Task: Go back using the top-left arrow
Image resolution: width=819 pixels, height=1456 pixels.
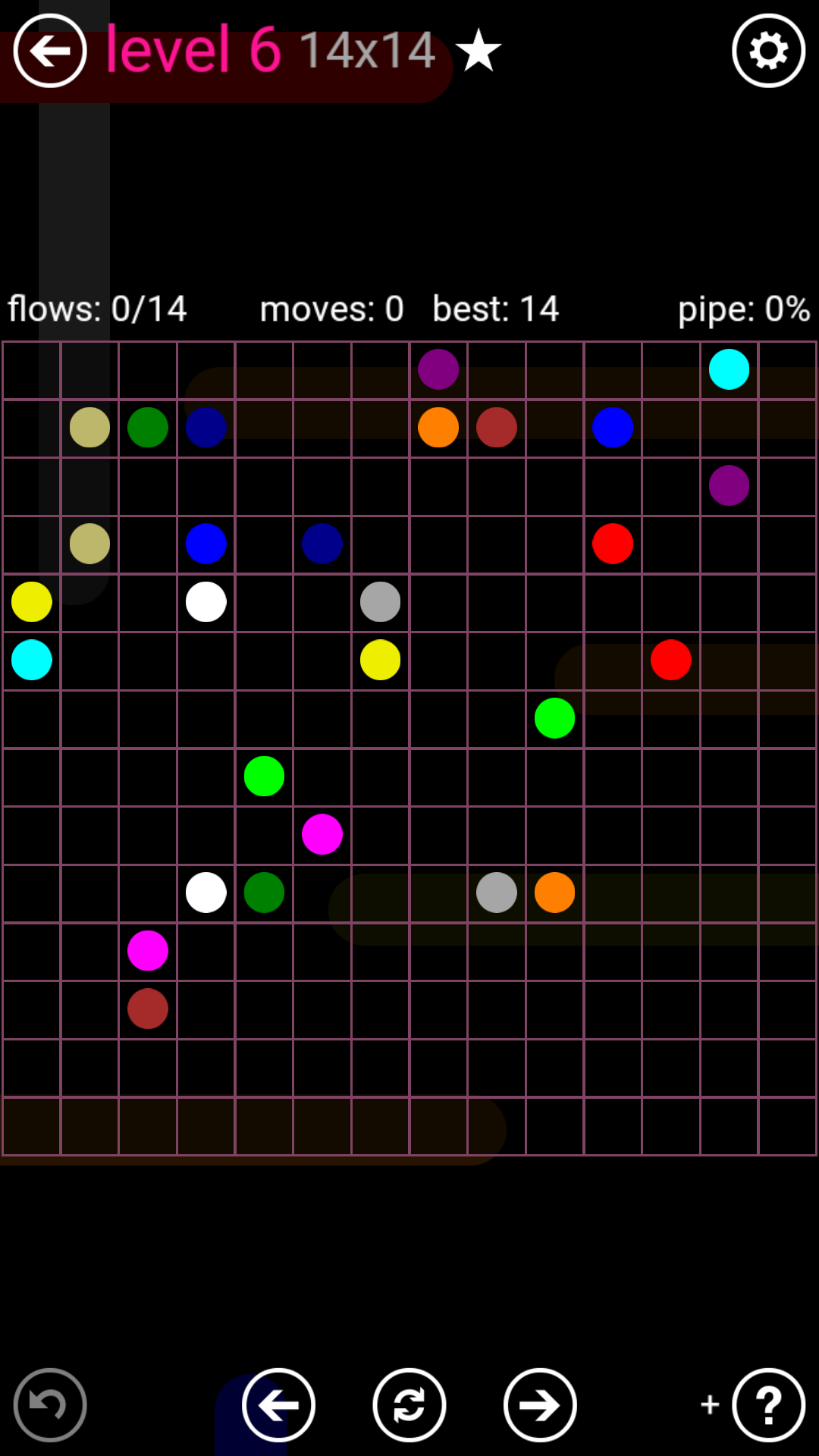Action: (50, 51)
